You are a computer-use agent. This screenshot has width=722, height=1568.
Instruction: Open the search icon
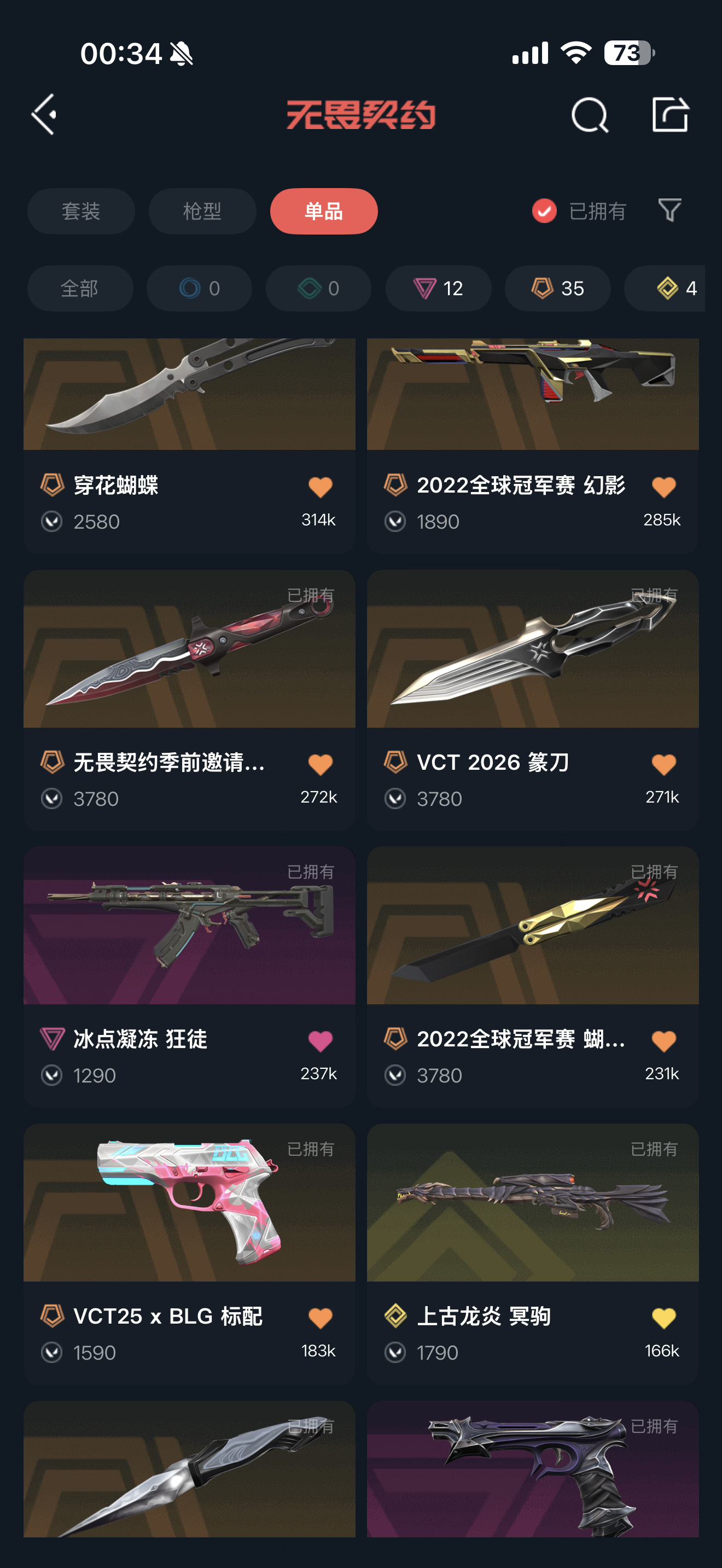tap(589, 114)
